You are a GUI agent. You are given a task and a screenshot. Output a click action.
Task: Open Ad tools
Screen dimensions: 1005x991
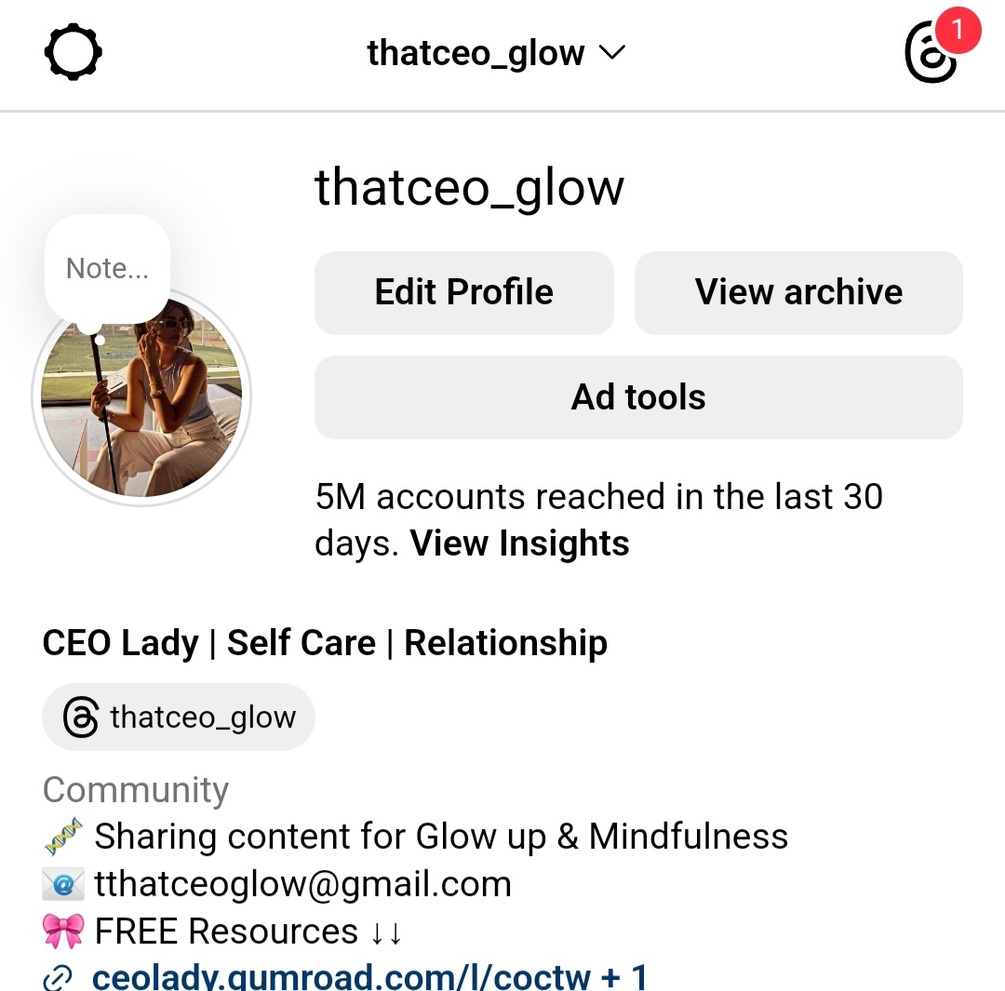pos(638,397)
